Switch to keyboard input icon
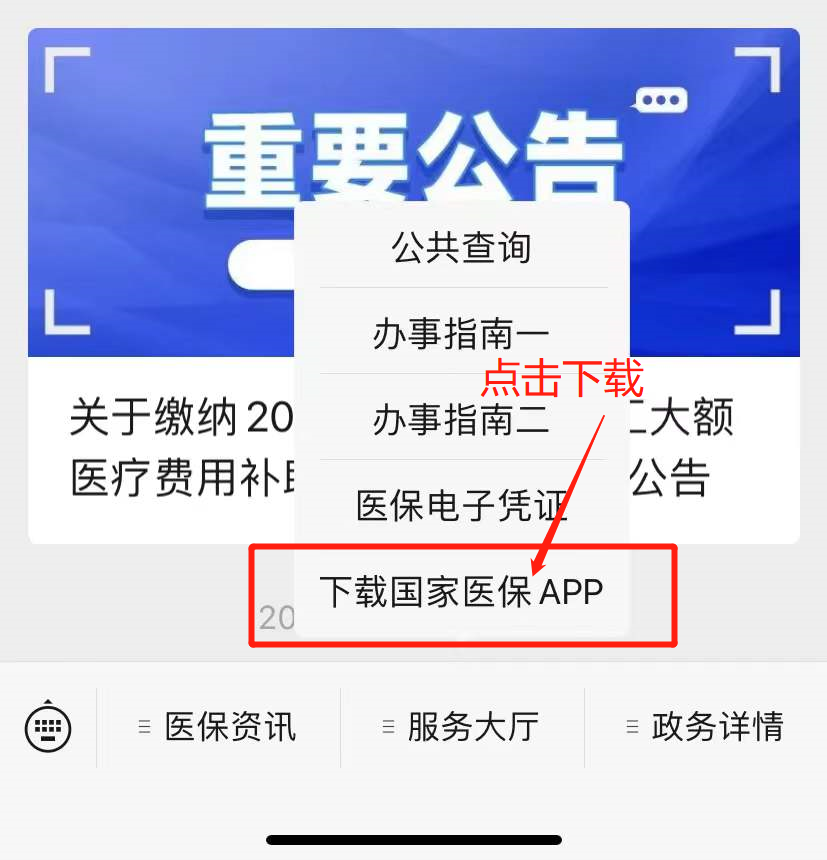The height and width of the screenshot is (860, 827). click(48, 727)
